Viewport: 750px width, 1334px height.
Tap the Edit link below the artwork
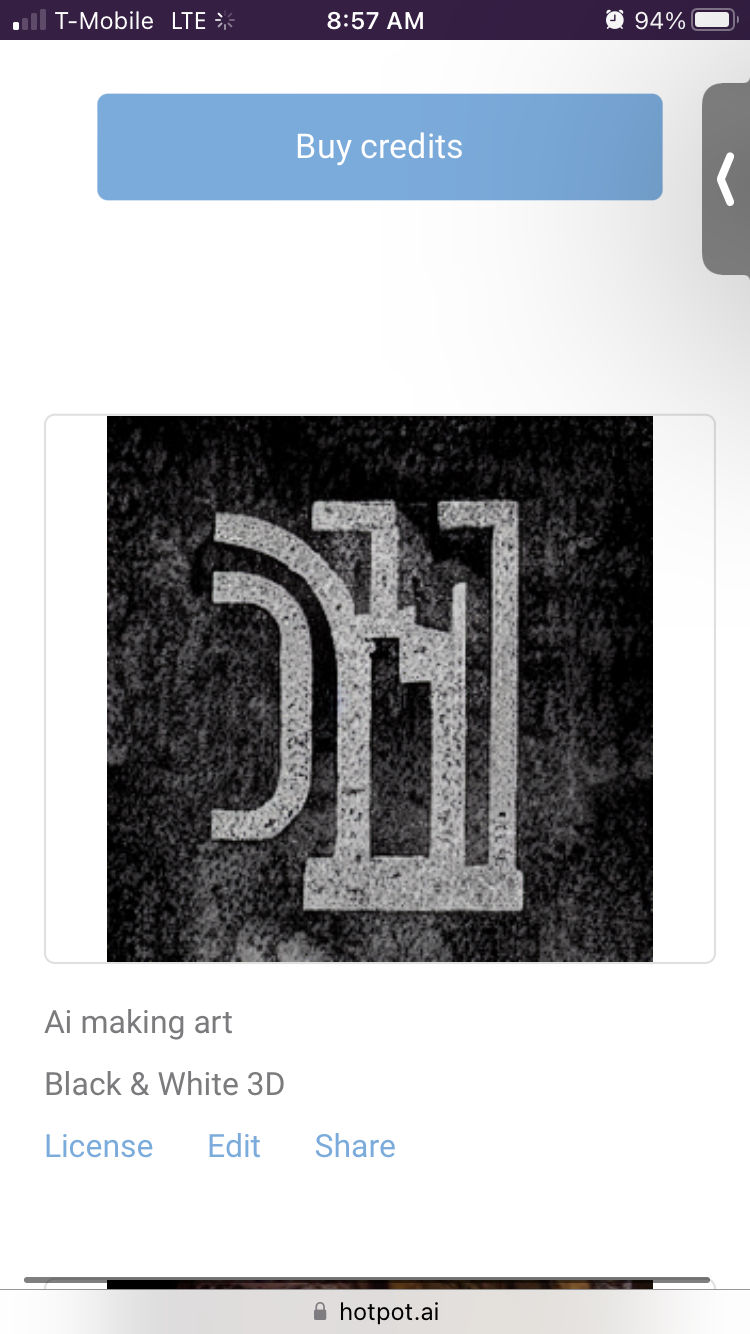[233, 1146]
